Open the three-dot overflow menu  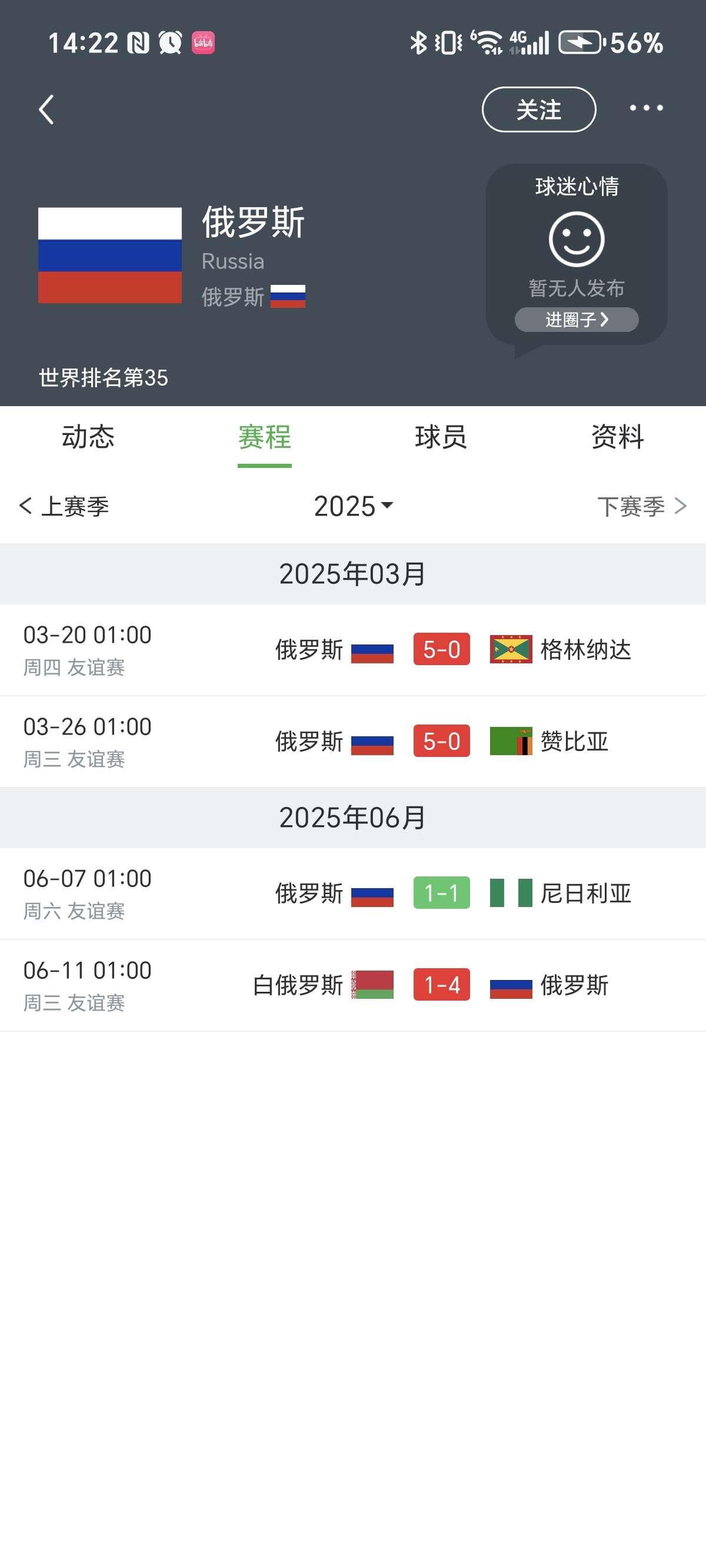(647, 108)
